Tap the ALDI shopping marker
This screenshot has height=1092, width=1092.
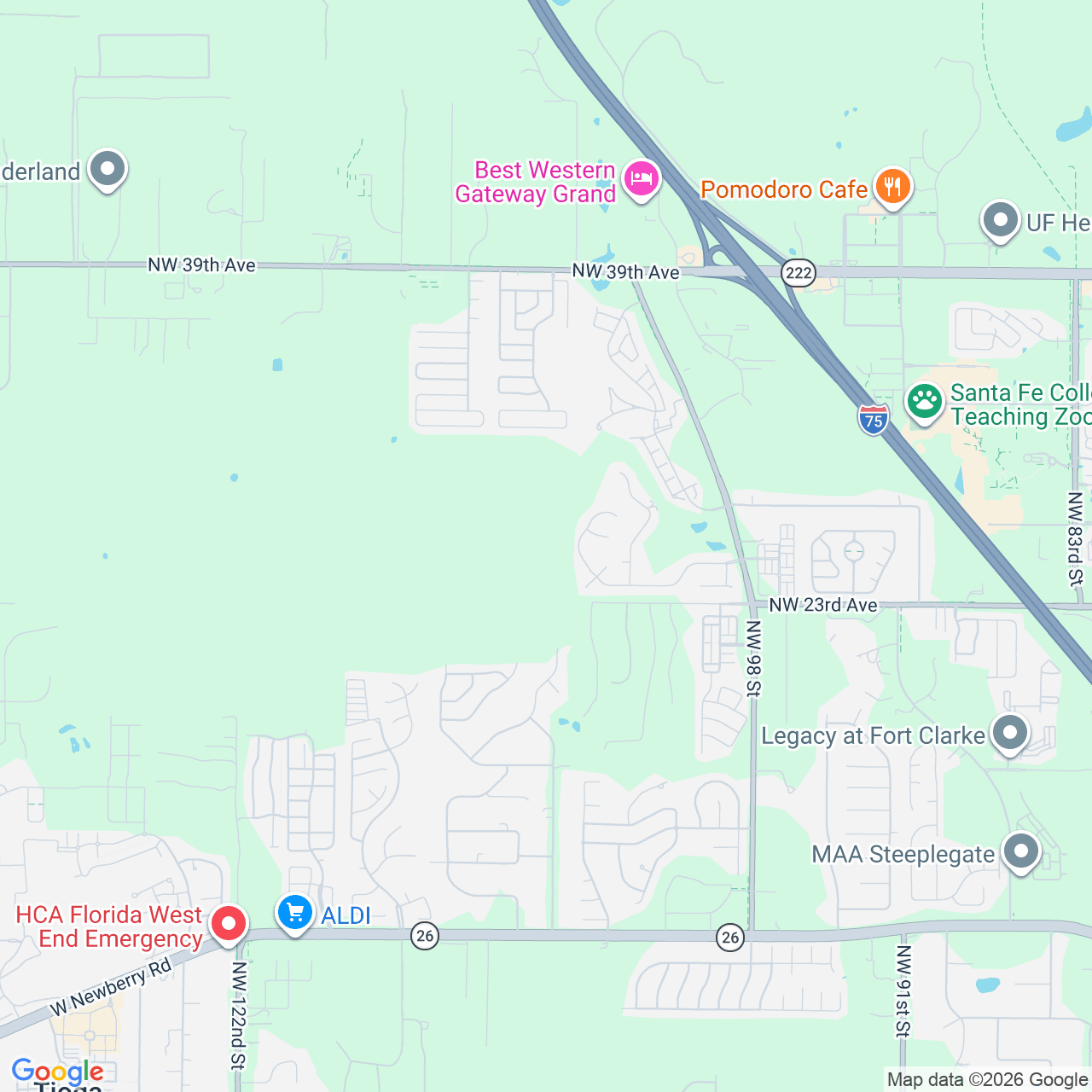point(295,915)
